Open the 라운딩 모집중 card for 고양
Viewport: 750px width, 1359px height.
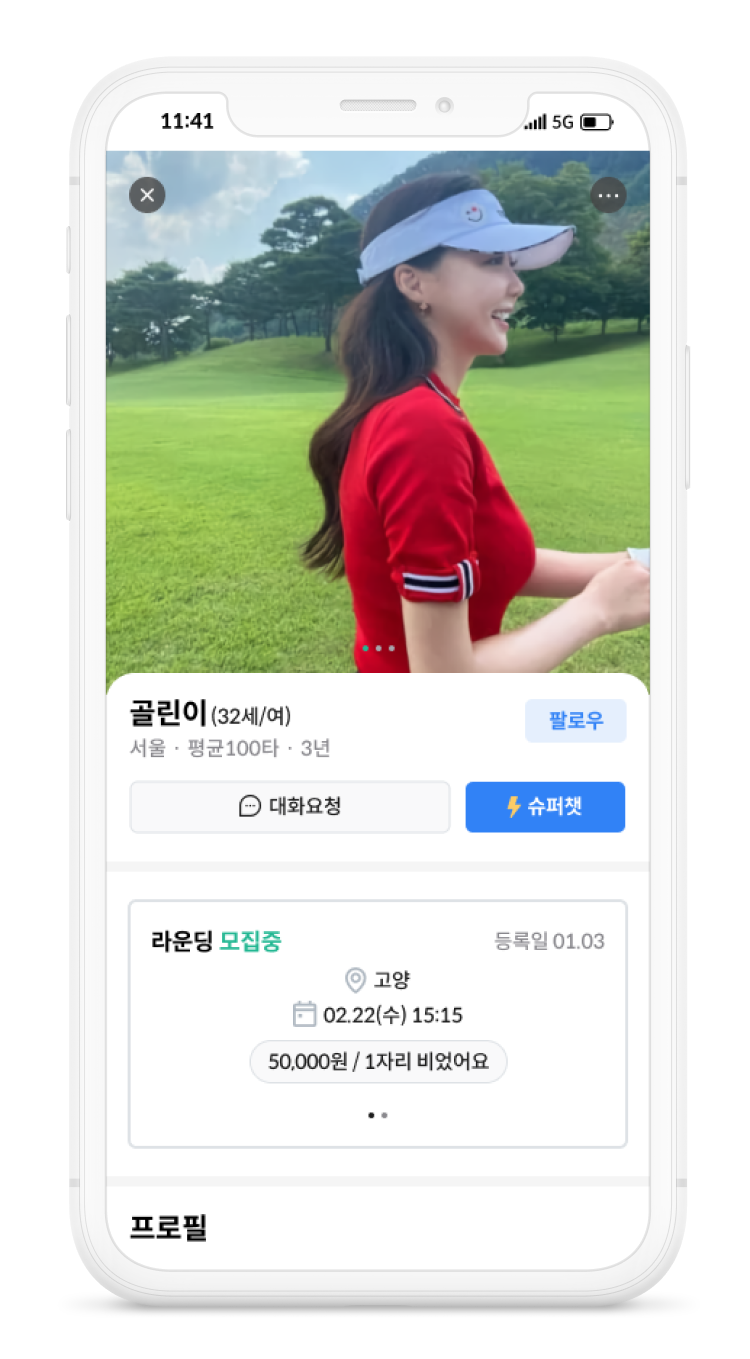377,1022
